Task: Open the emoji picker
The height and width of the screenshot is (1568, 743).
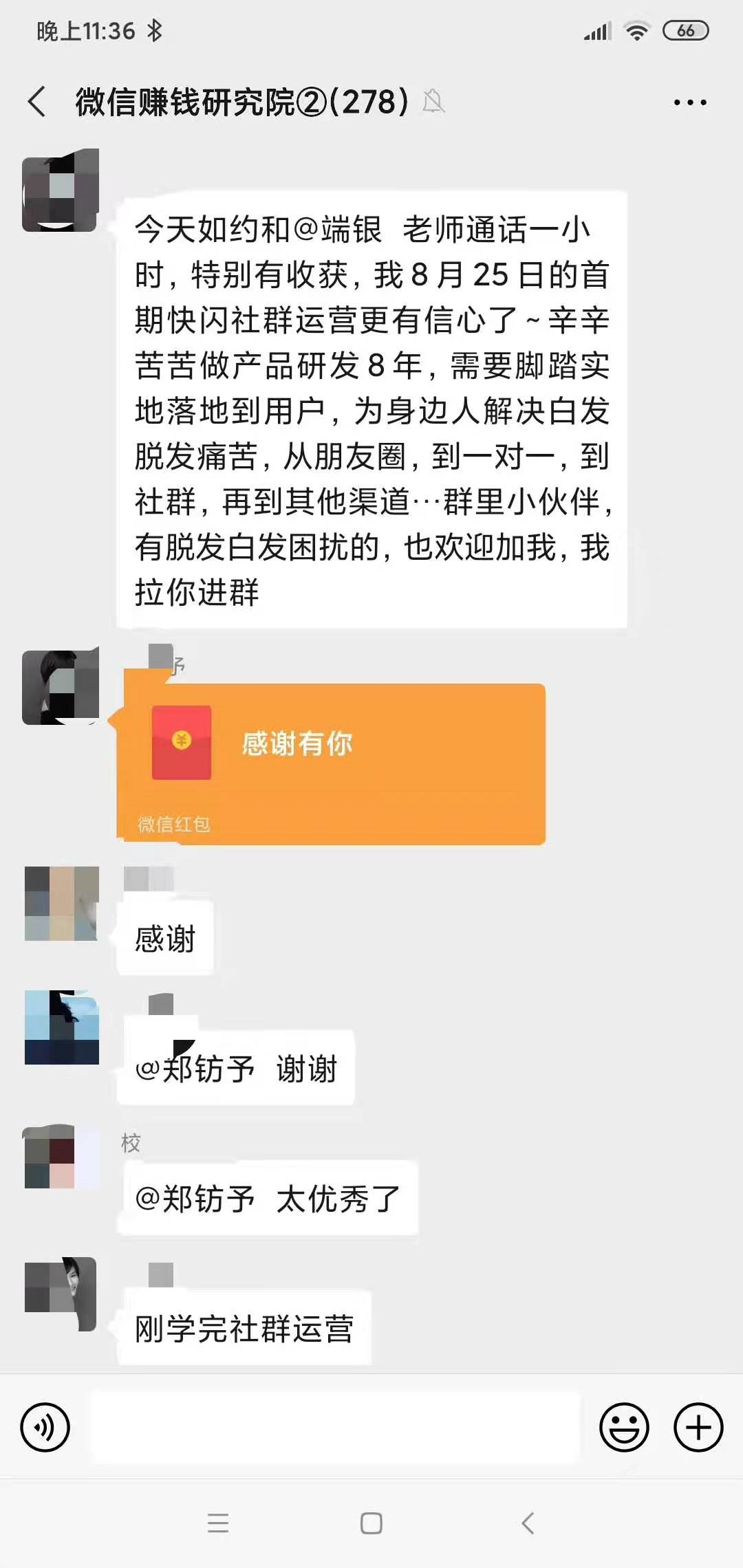Action: [x=624, y=1428]
